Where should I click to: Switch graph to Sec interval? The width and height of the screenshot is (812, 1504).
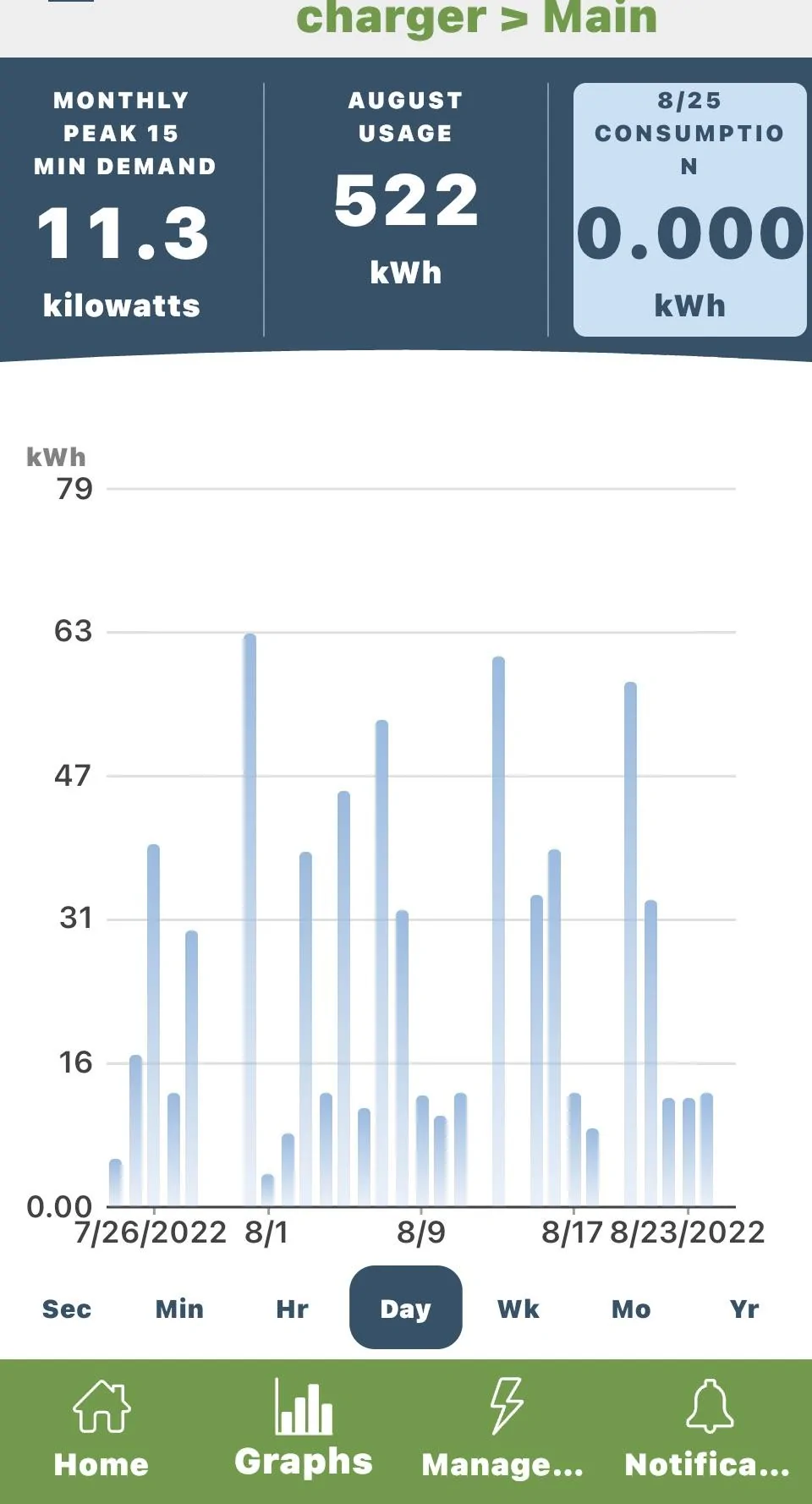[x=67, y=1309]
